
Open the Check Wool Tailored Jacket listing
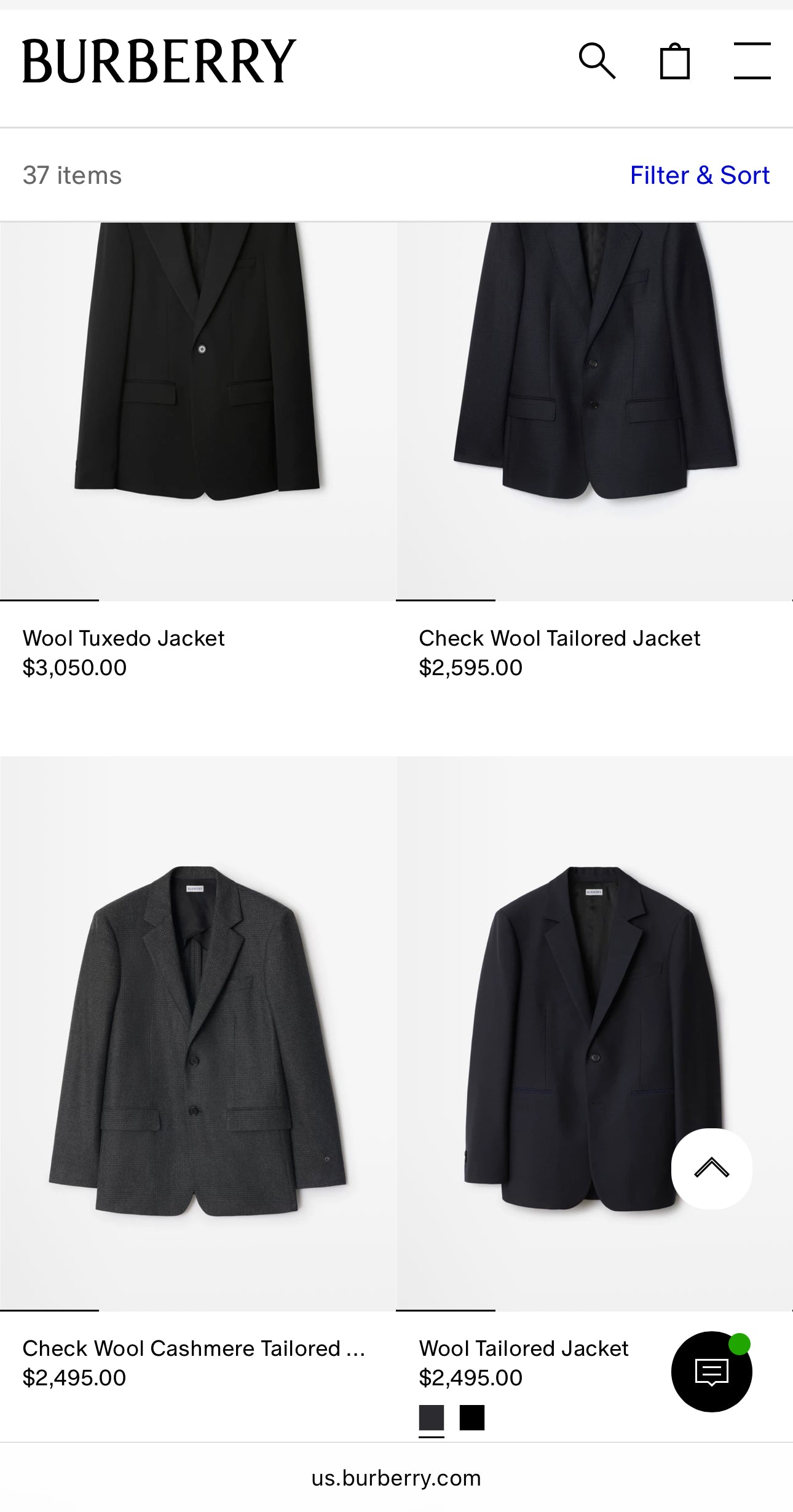[x=559, y=638]
